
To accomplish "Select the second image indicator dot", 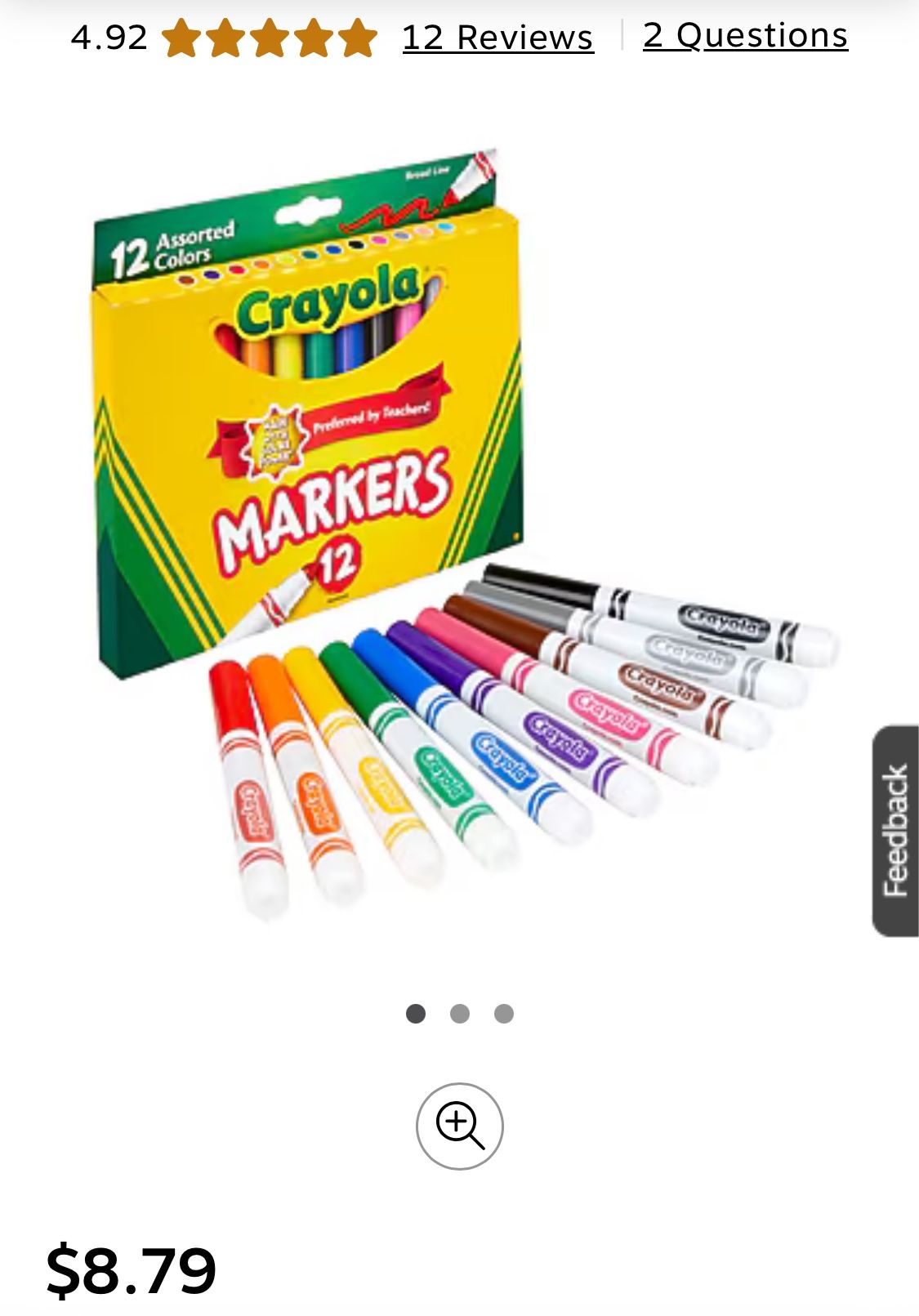I will pyautogui.click(x=460, y=1014).
